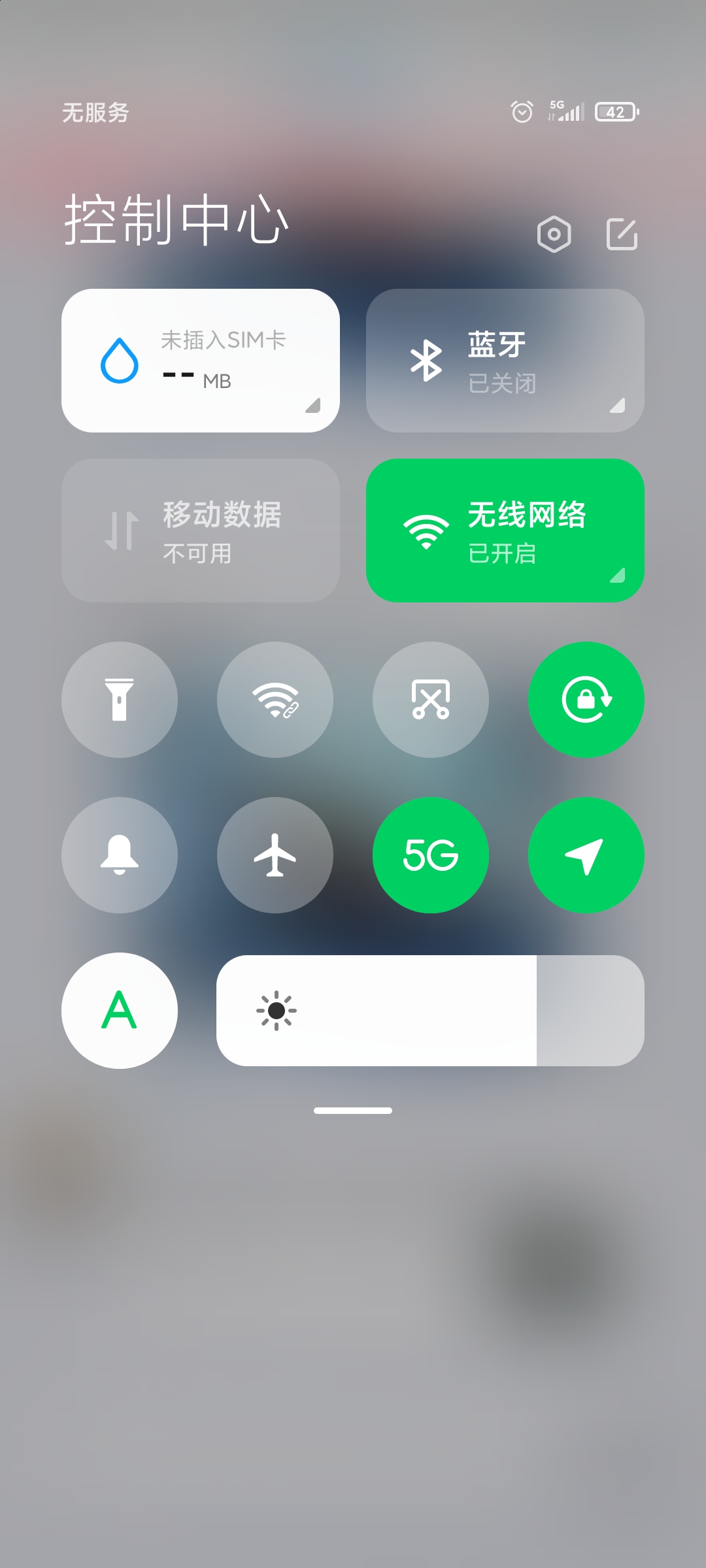Disable the 无线网络 Wi-Fi tile
Screen dimensions: 706x1568
505,531
